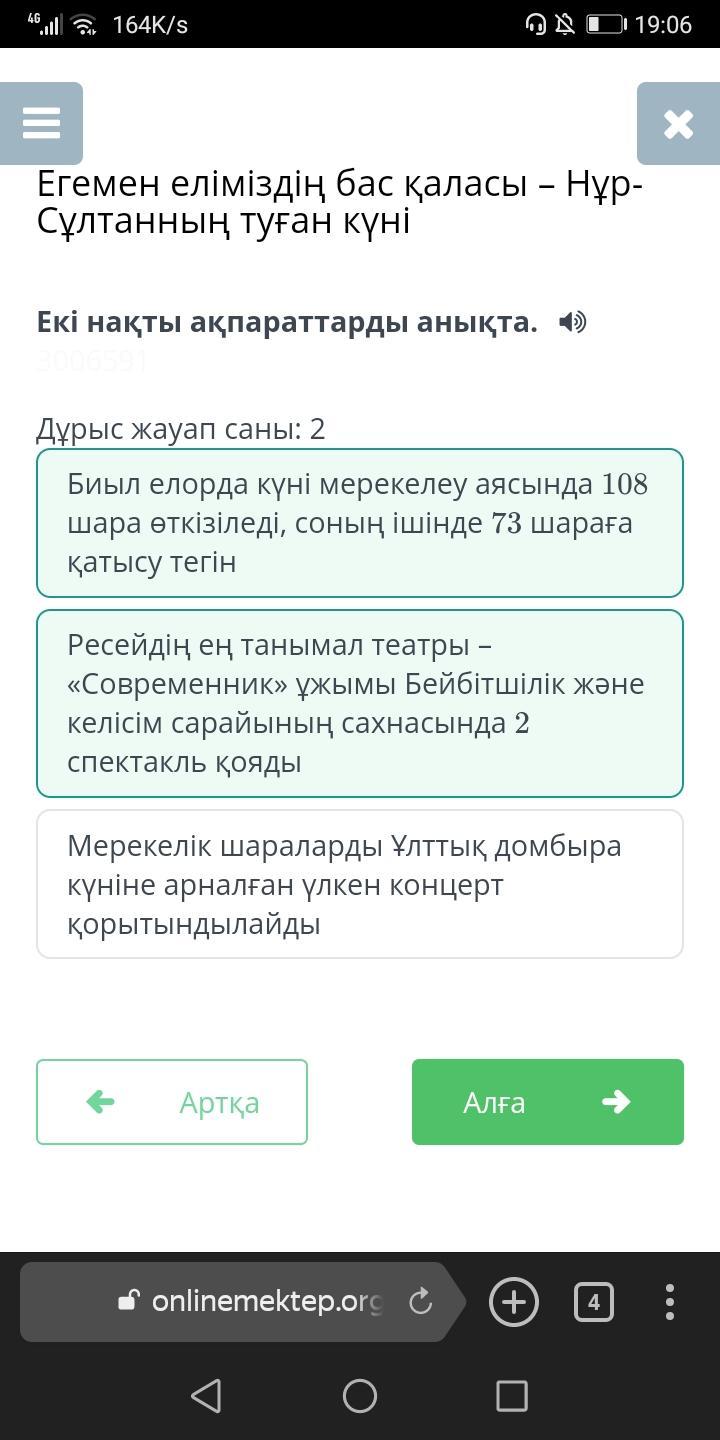
Task: Select the answer about 108 шара events
Action: point(360,523)
